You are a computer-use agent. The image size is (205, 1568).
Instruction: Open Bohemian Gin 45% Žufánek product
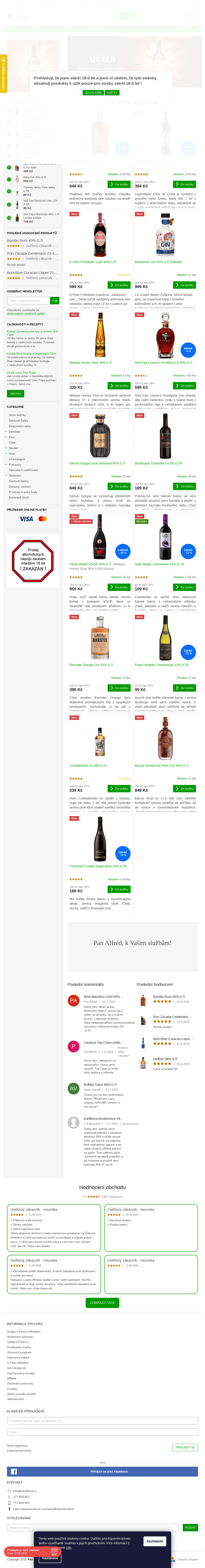click(158, 262)
